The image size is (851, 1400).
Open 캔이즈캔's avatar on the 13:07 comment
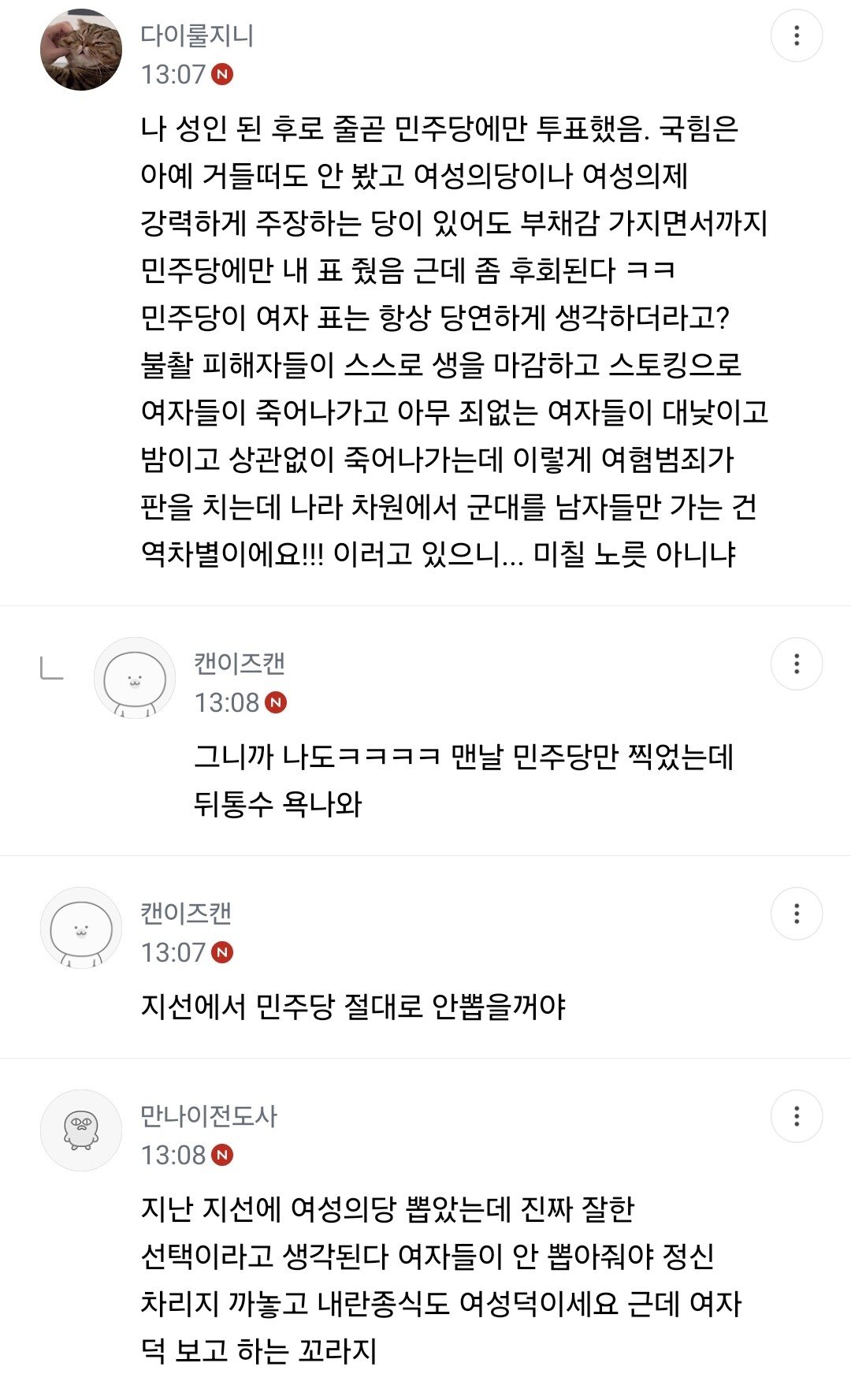(x=81, y=928)
